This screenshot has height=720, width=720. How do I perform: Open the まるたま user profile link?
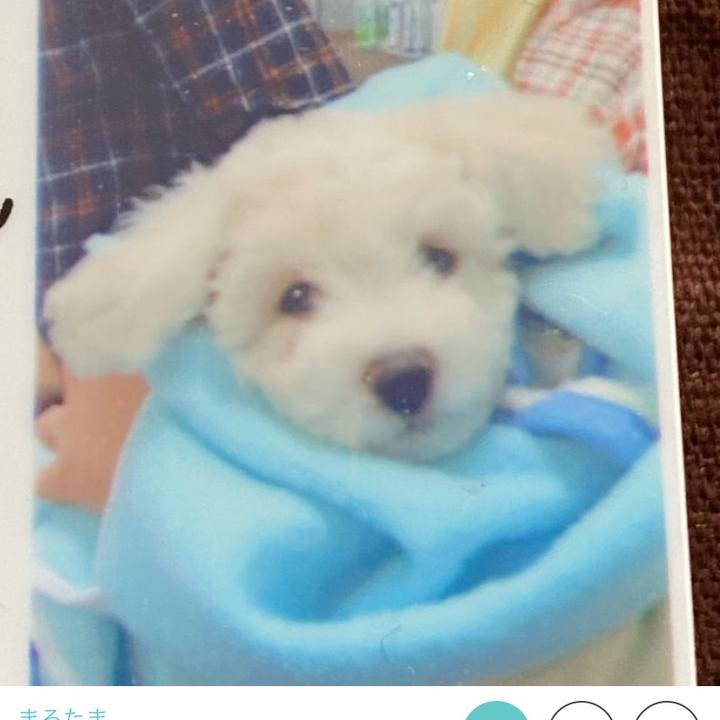[x=62, y=713]
